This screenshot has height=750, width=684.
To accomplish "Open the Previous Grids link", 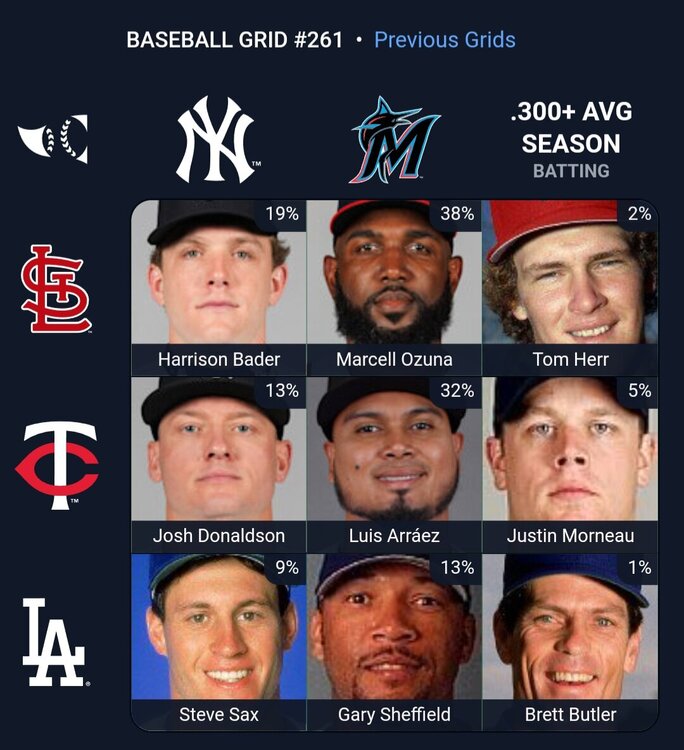I will (x=444, y=40).
